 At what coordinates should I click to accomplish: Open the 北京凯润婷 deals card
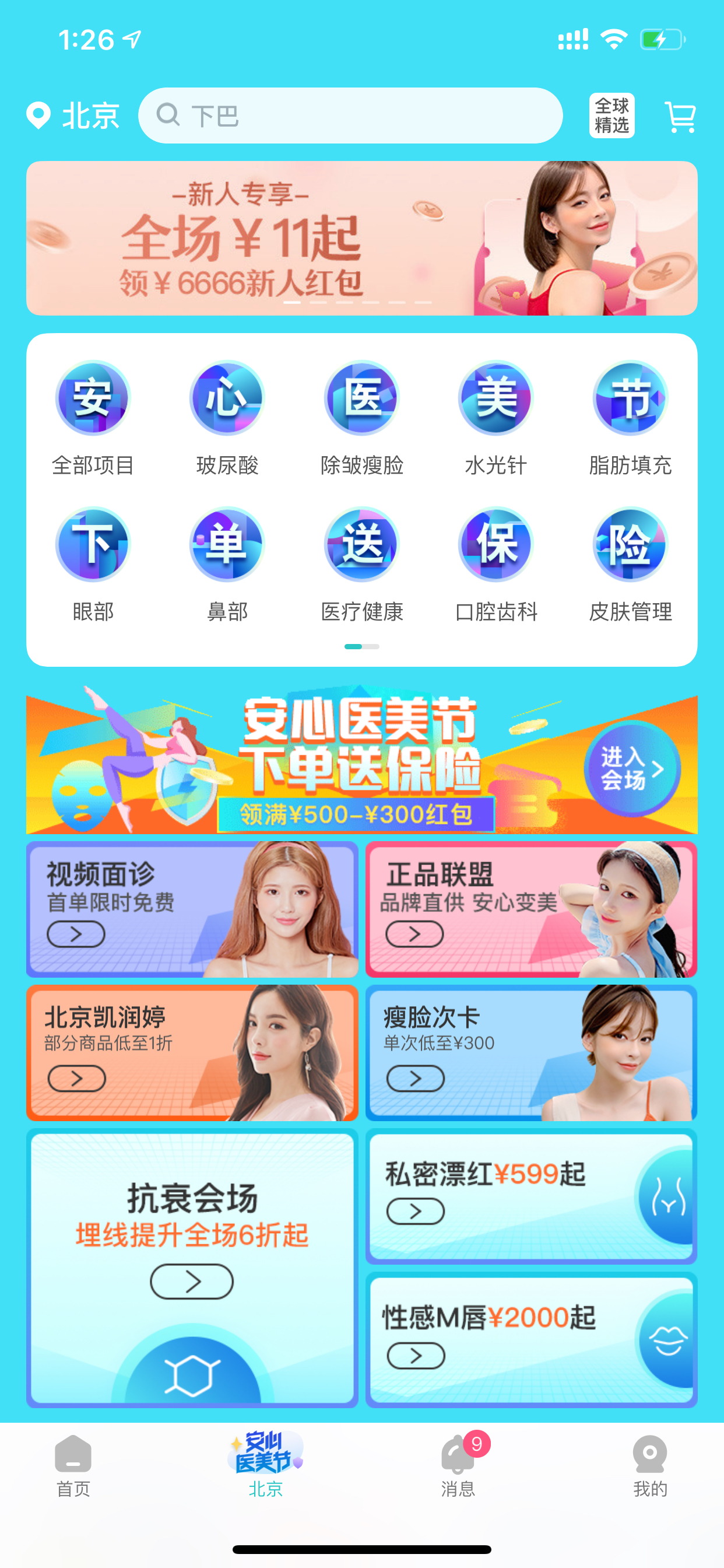pos(192,1053)
